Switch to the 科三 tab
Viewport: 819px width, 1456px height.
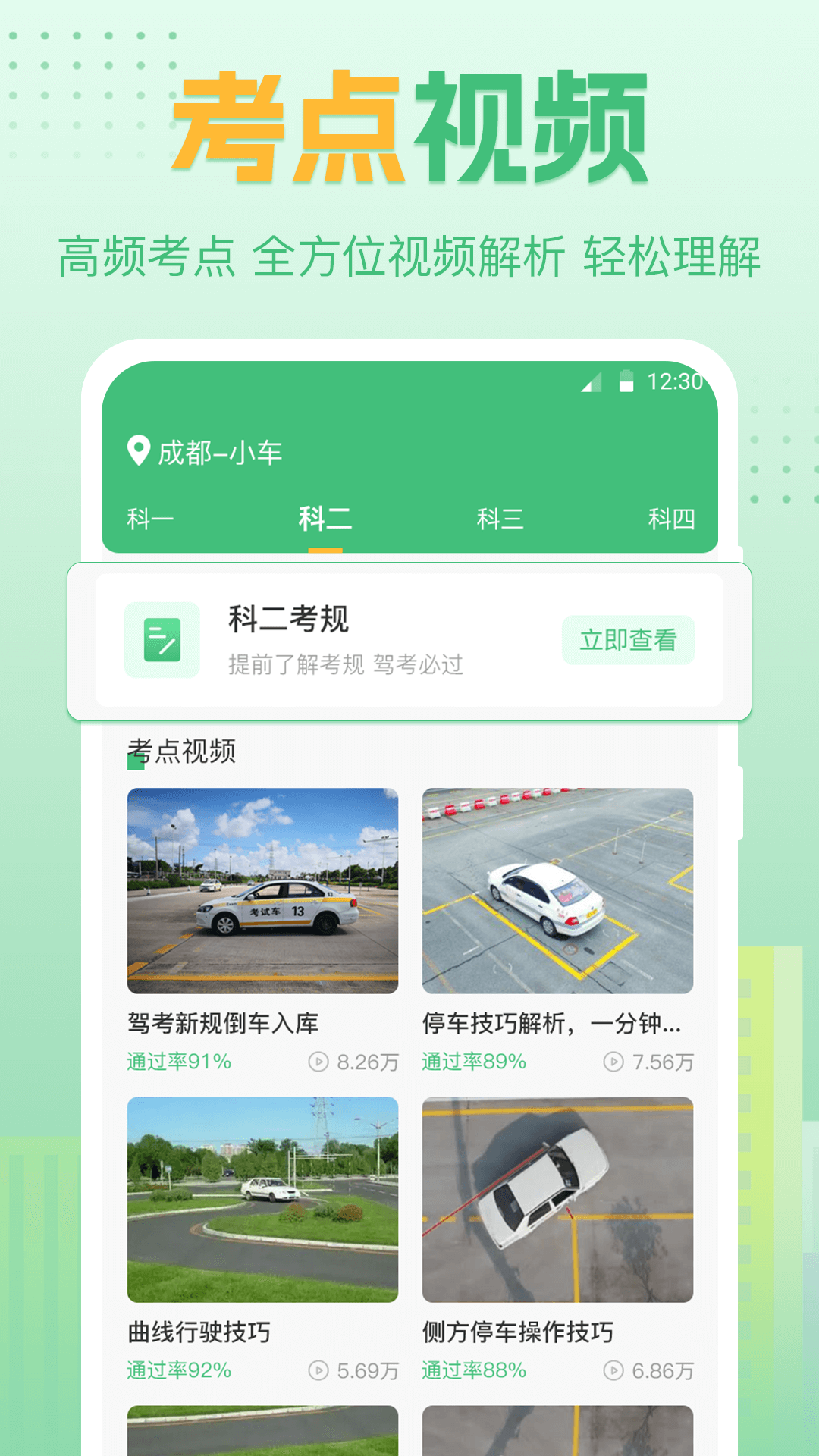(x=500, y=518)
